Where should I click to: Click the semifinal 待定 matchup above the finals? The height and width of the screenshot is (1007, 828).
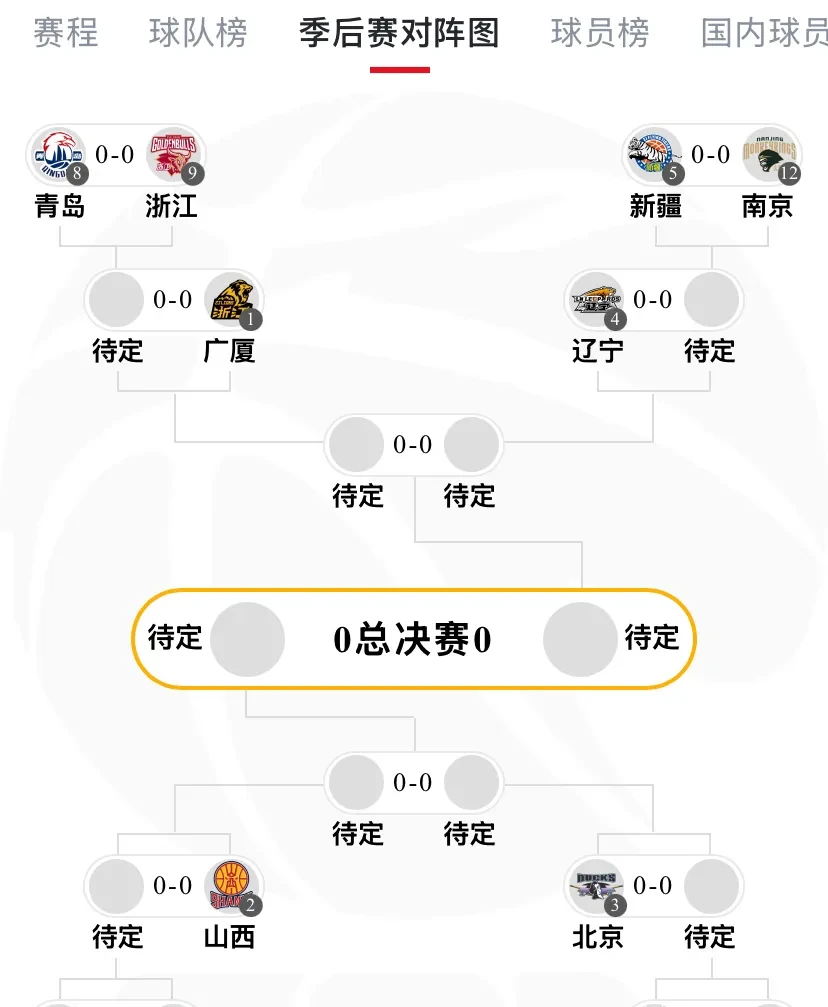412,445
